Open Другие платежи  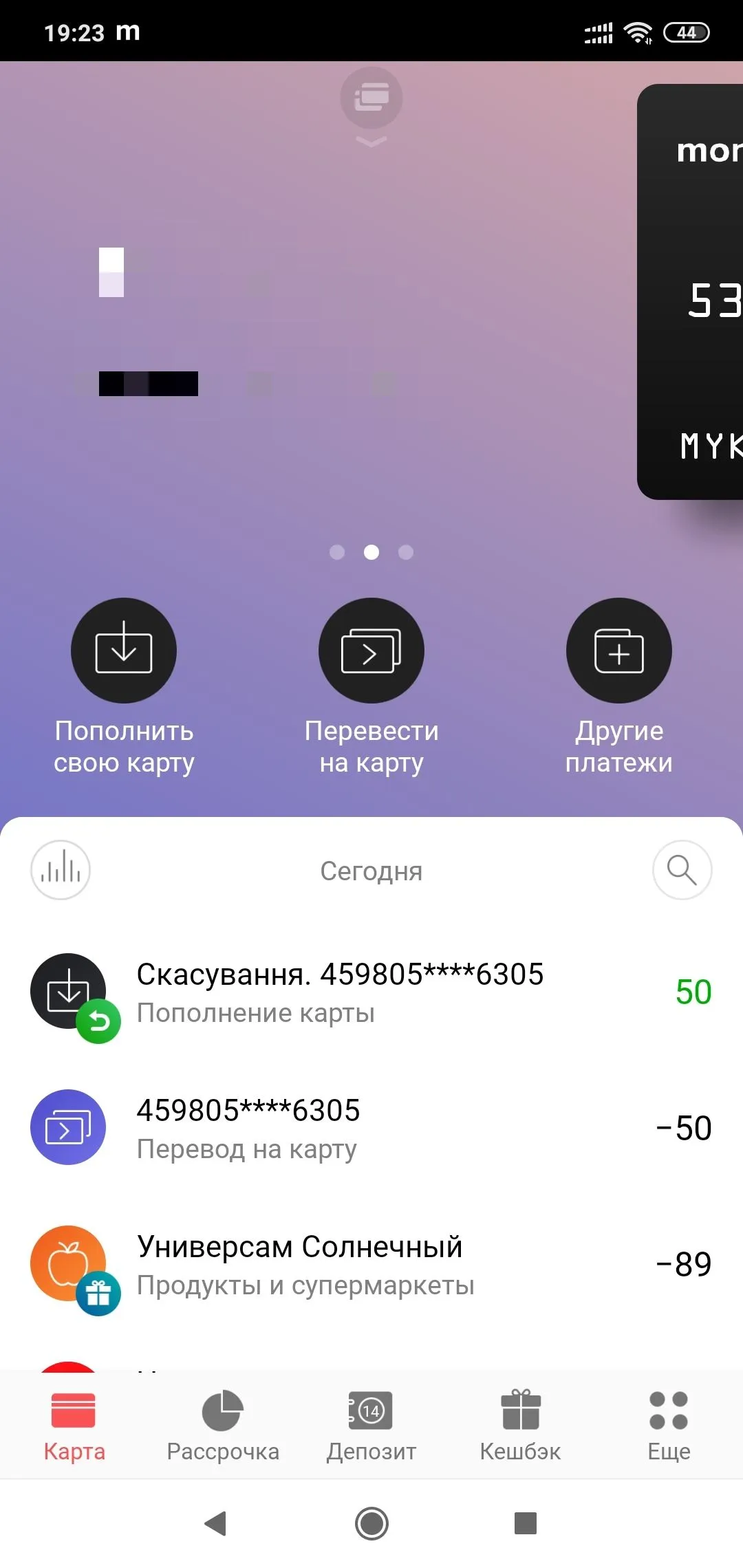pos(618,651)
